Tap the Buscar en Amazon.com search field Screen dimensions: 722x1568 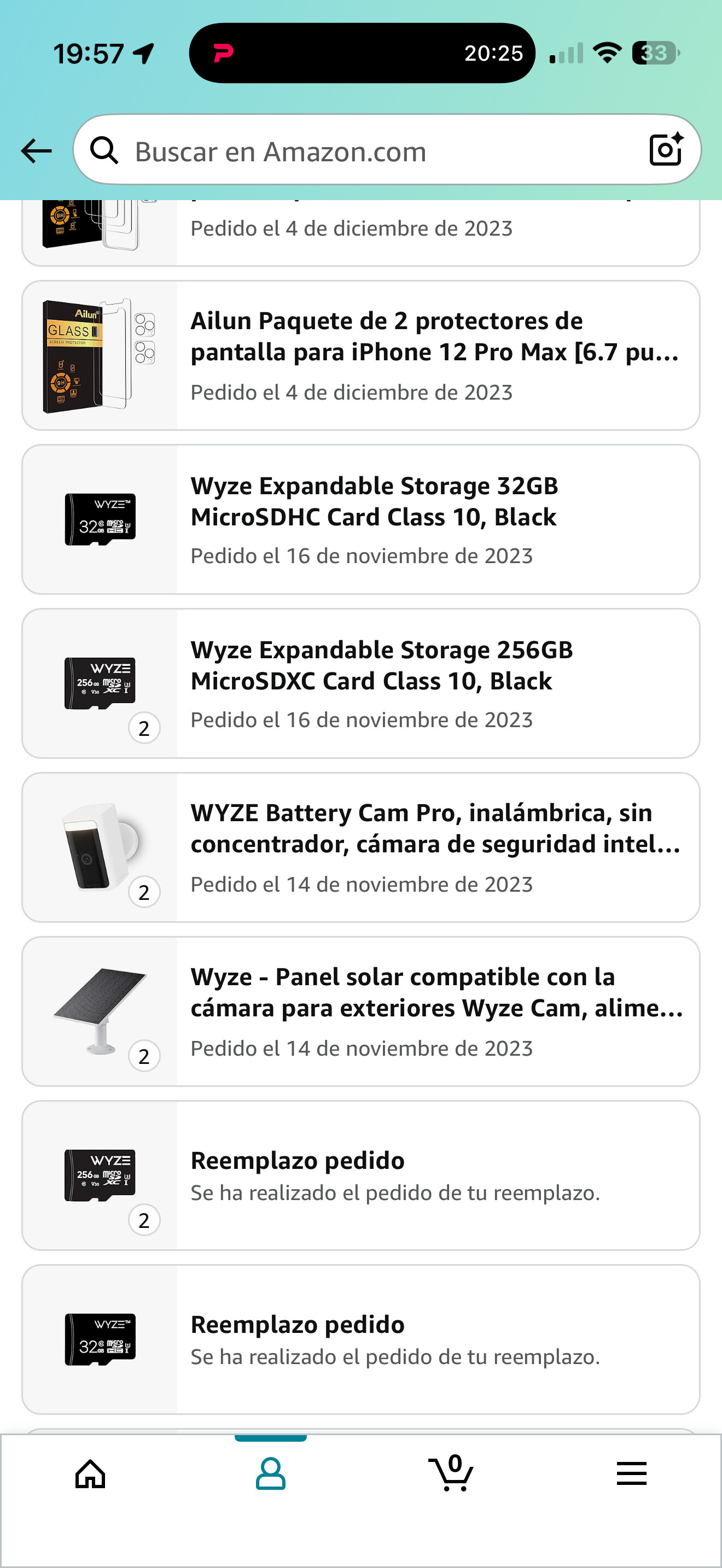365,151
